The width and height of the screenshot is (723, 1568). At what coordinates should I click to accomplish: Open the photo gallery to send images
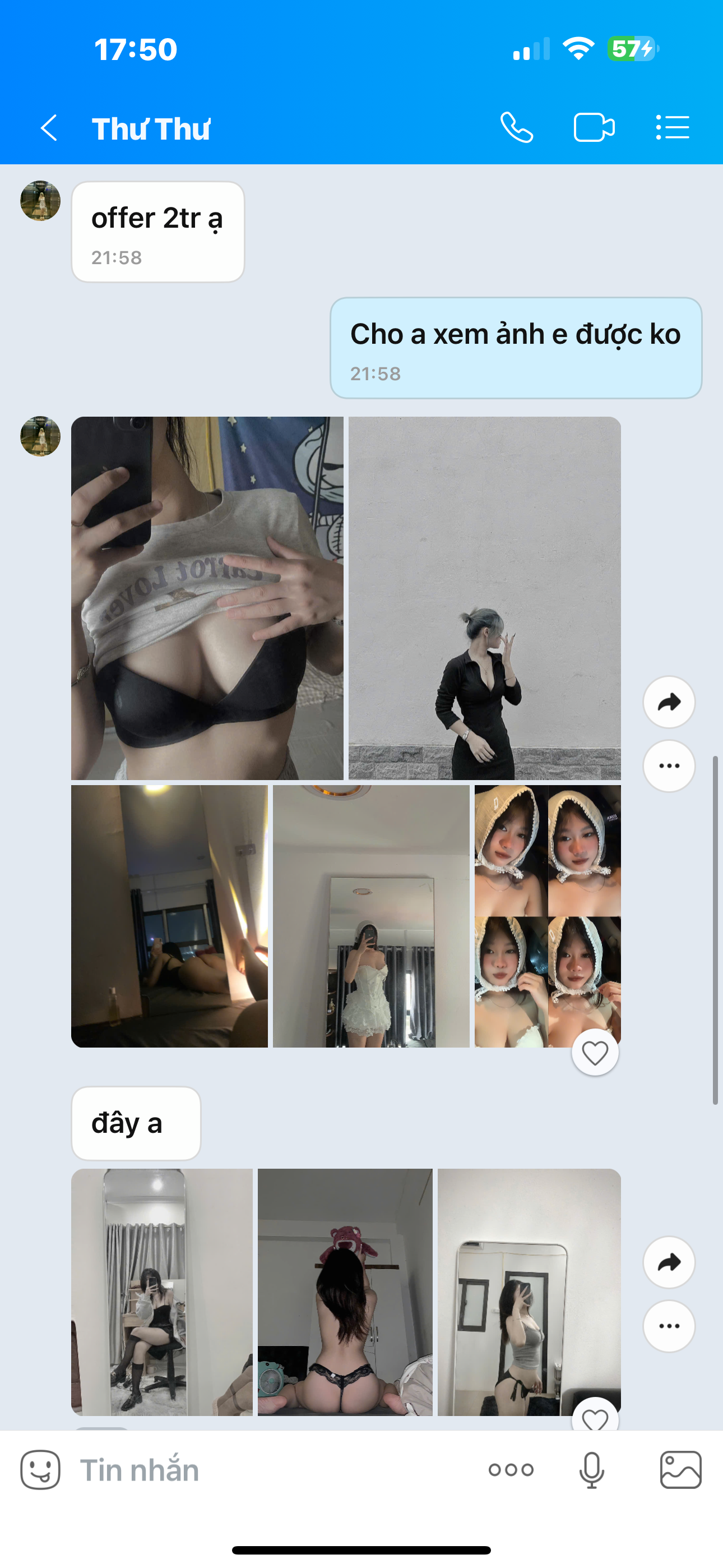click(x=680, y=1470)
